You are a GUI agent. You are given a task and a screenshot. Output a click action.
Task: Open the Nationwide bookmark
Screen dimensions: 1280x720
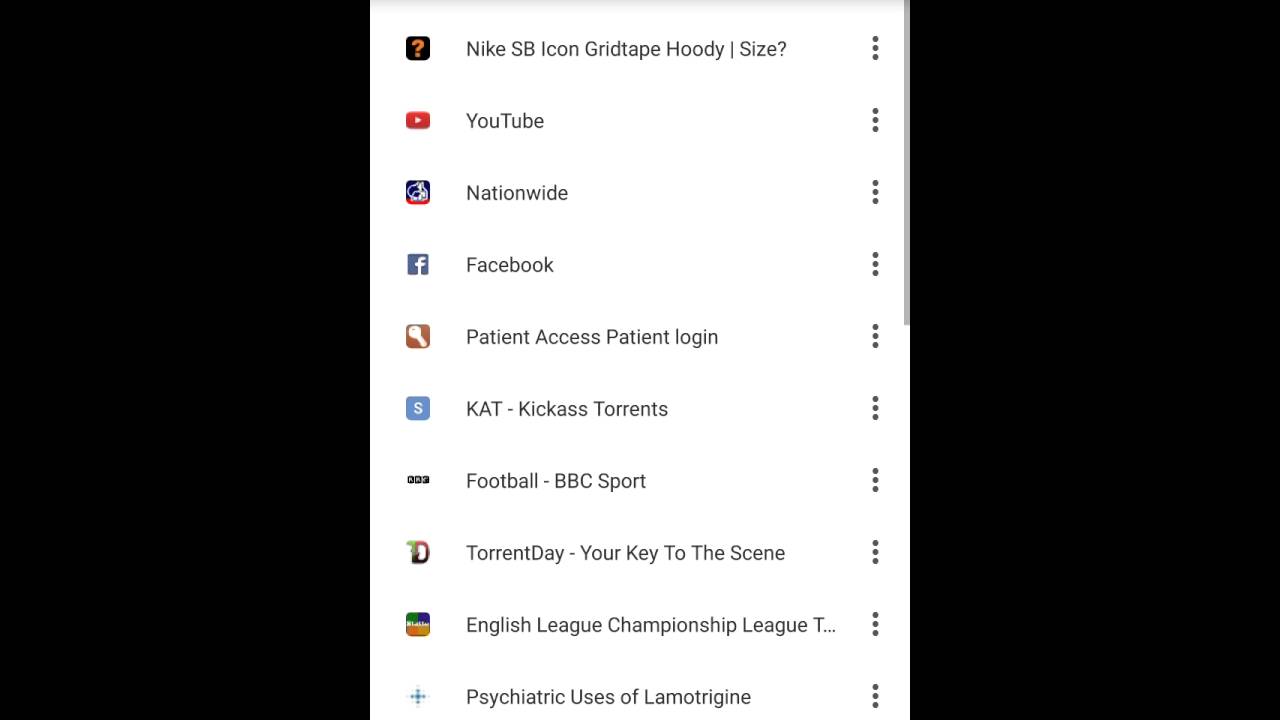[517, 193]
